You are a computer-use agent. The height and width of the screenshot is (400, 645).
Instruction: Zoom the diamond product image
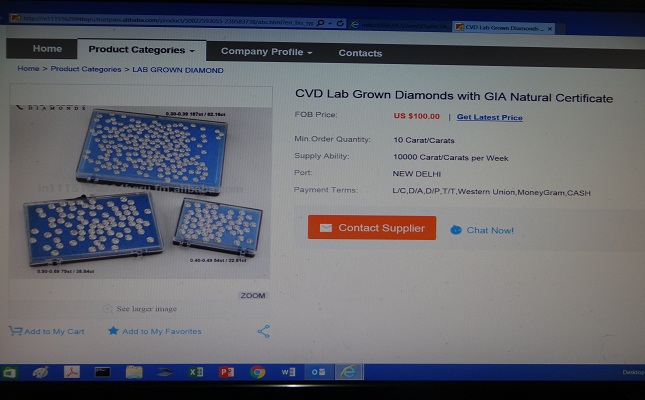[253, 295]
